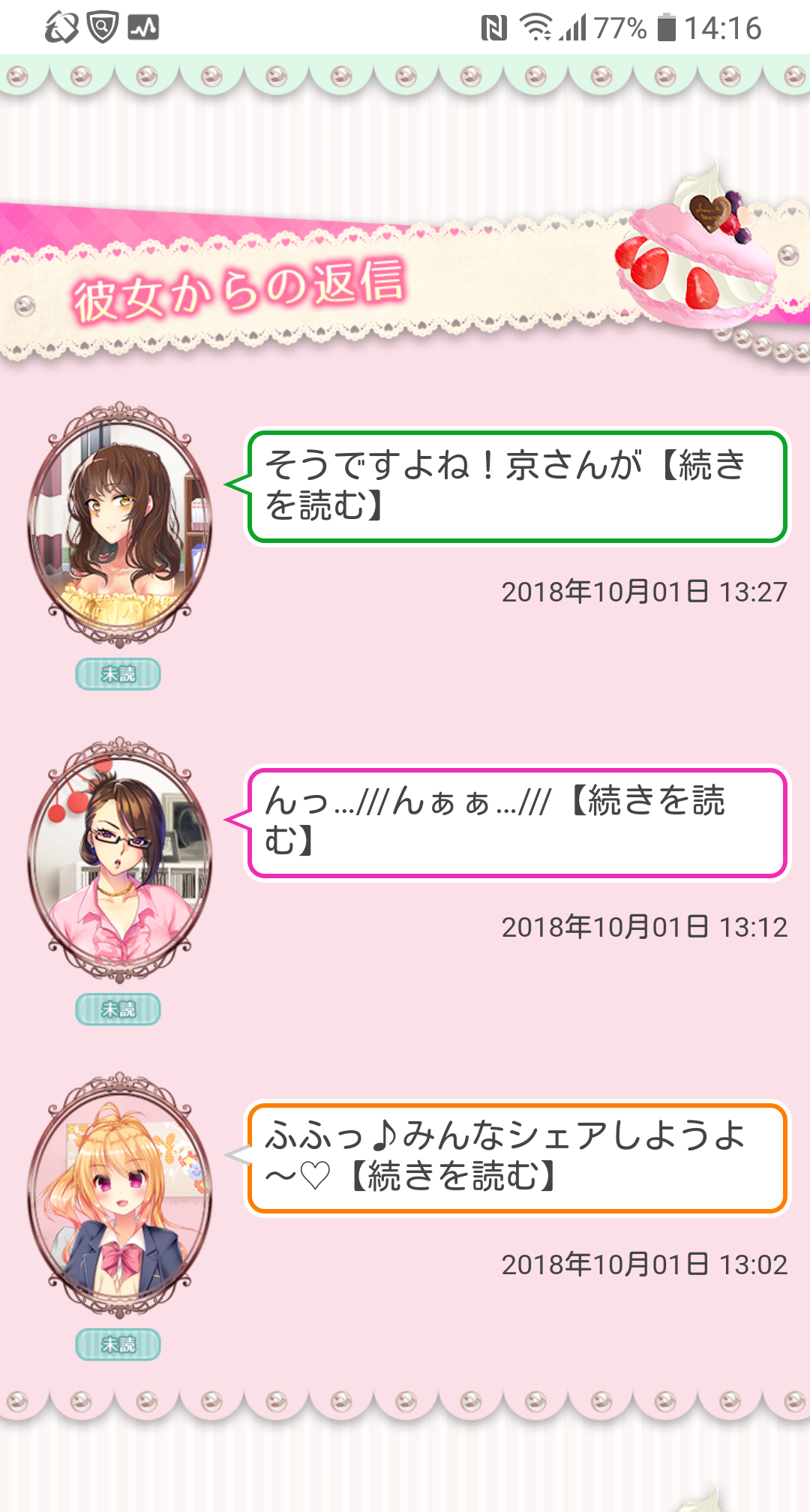
Task: Open the reply starting そうですよね！京さんが
Action: click(516, 485)
